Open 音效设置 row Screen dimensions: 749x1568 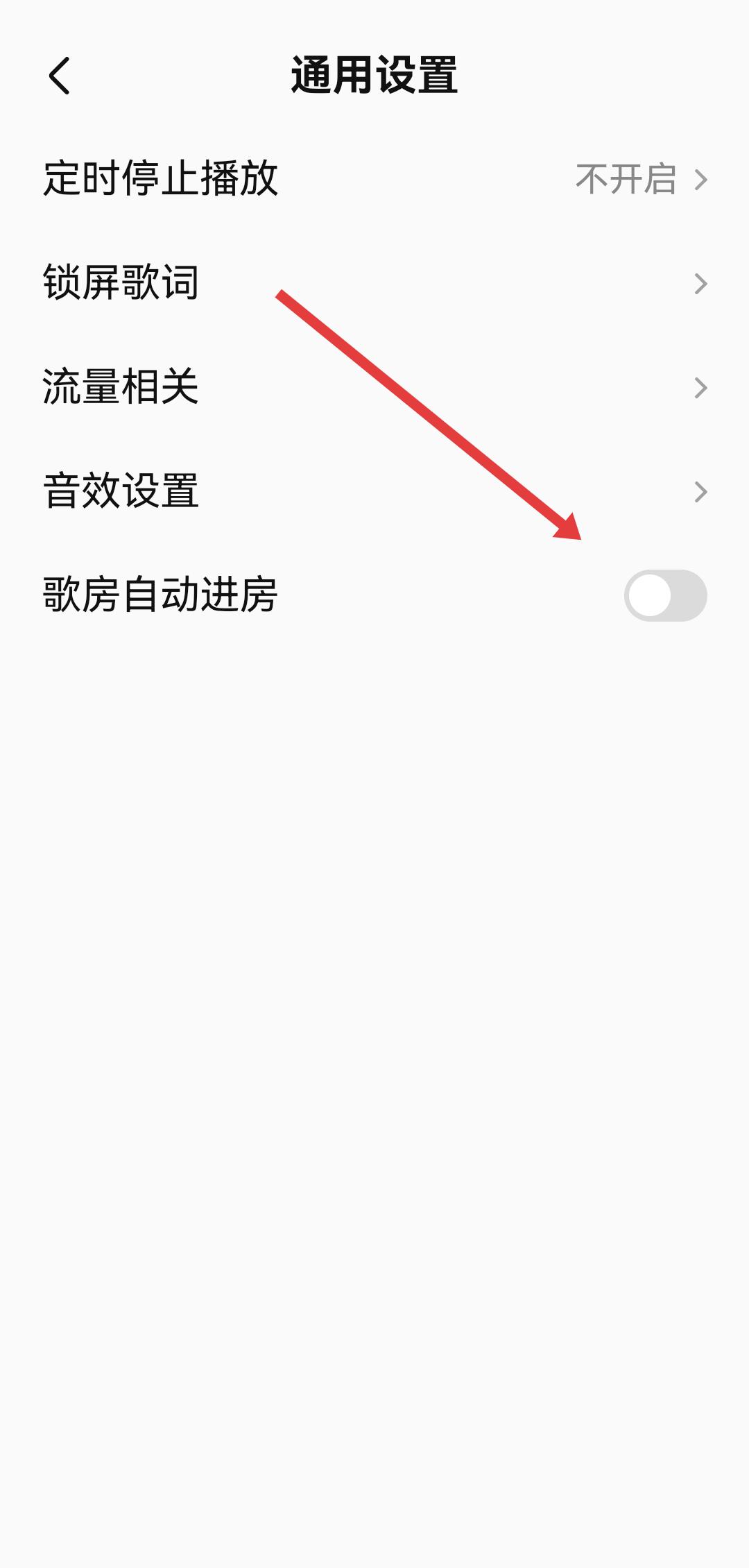click(x=374, y=491)
